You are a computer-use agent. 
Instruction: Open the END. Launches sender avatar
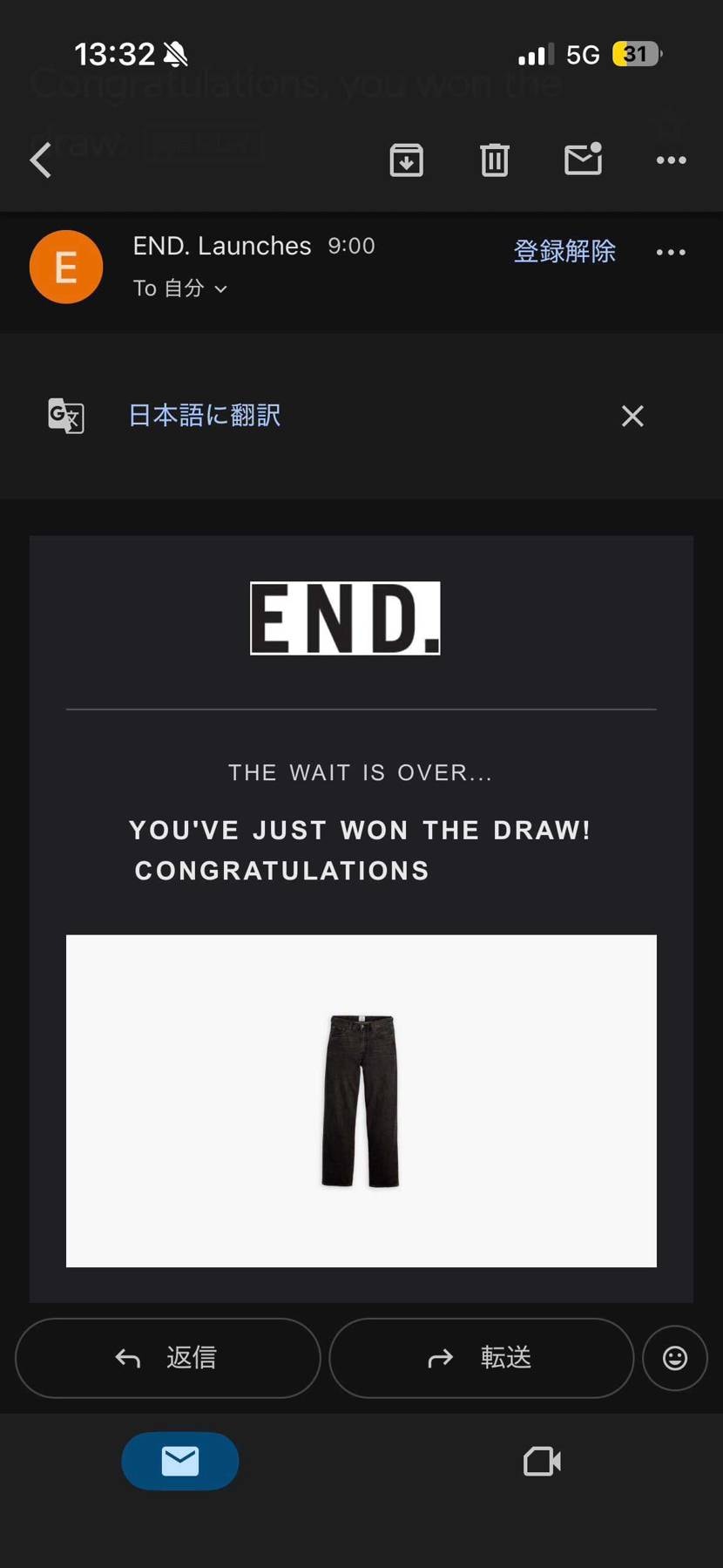click(x=66, y=267)
